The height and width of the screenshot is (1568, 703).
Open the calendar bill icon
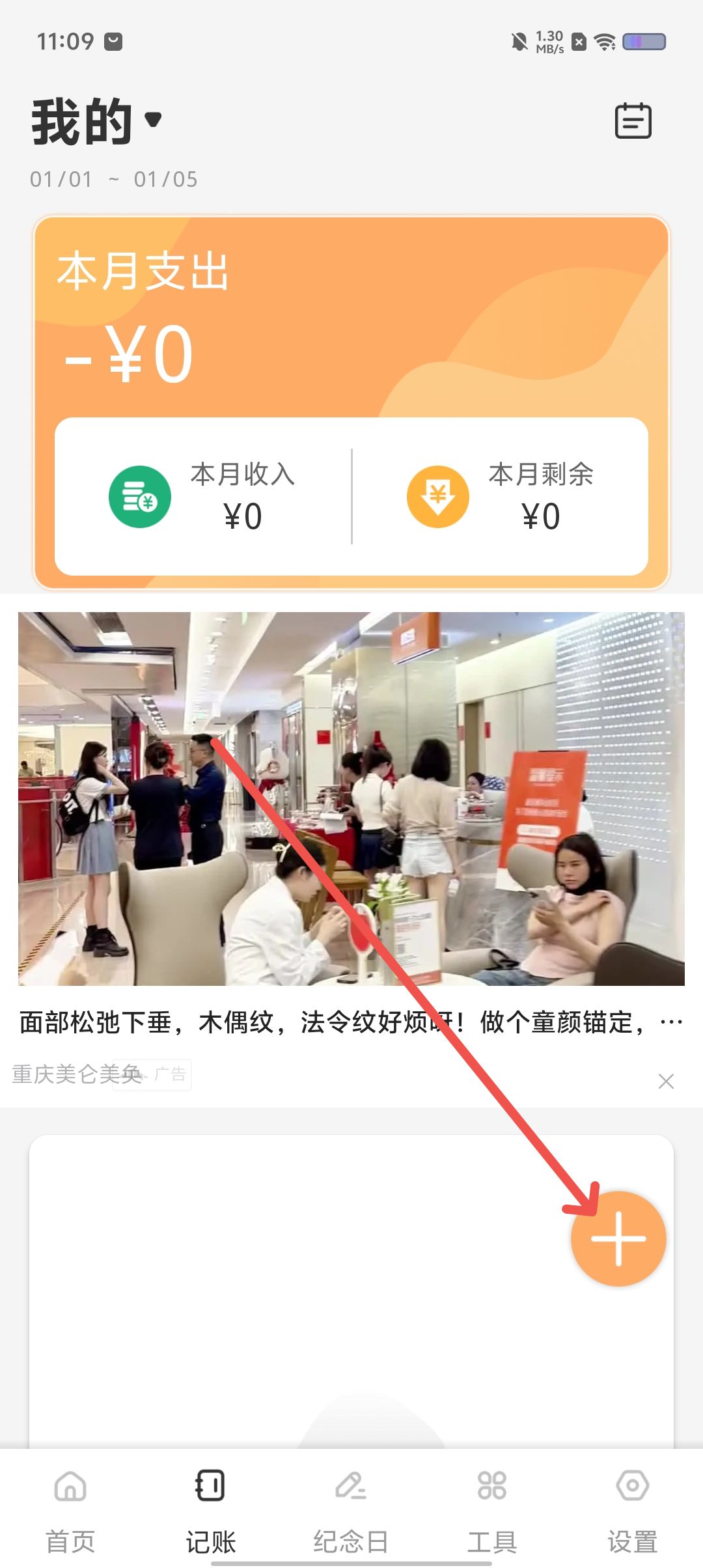click(x=633, y=121)
